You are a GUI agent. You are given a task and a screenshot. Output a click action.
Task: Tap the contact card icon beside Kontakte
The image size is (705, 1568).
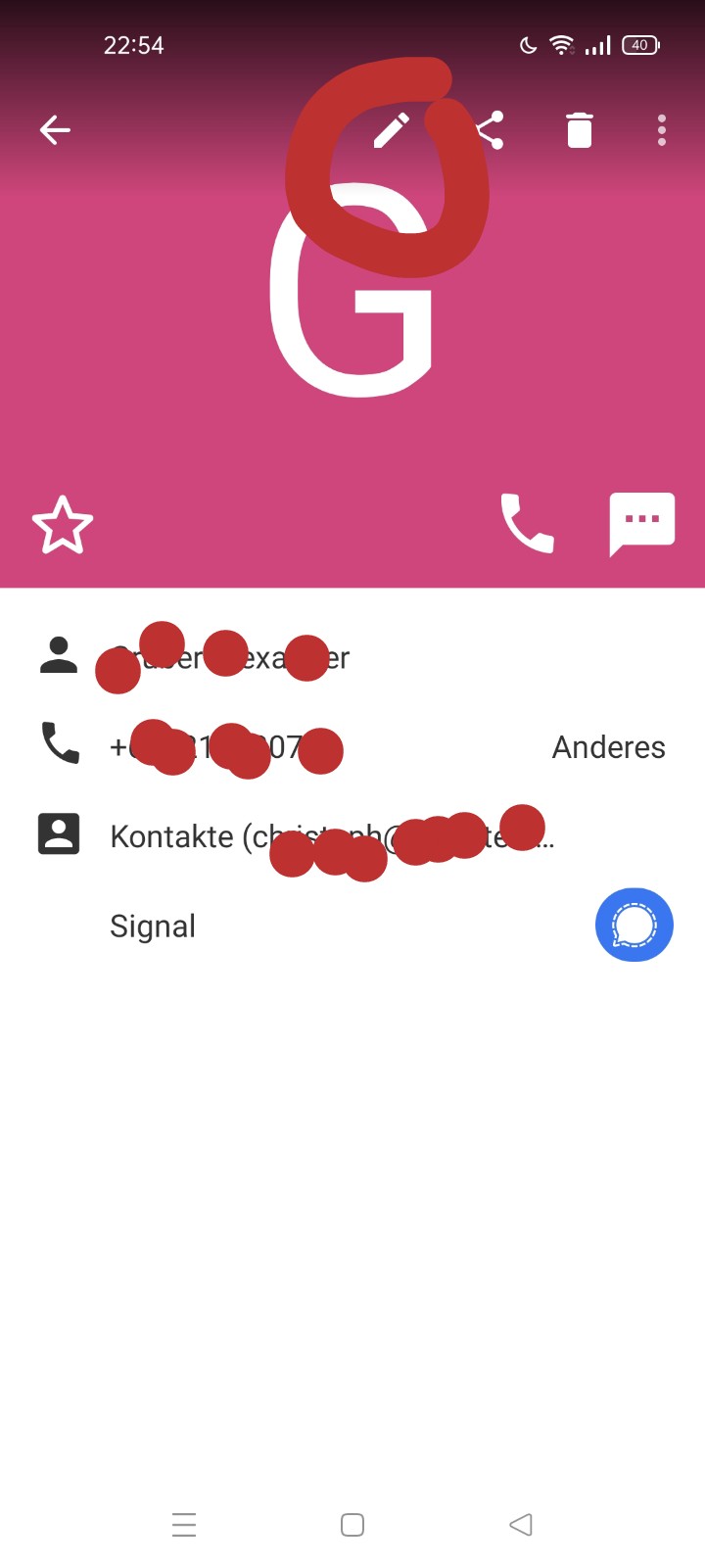coord(58,832)
